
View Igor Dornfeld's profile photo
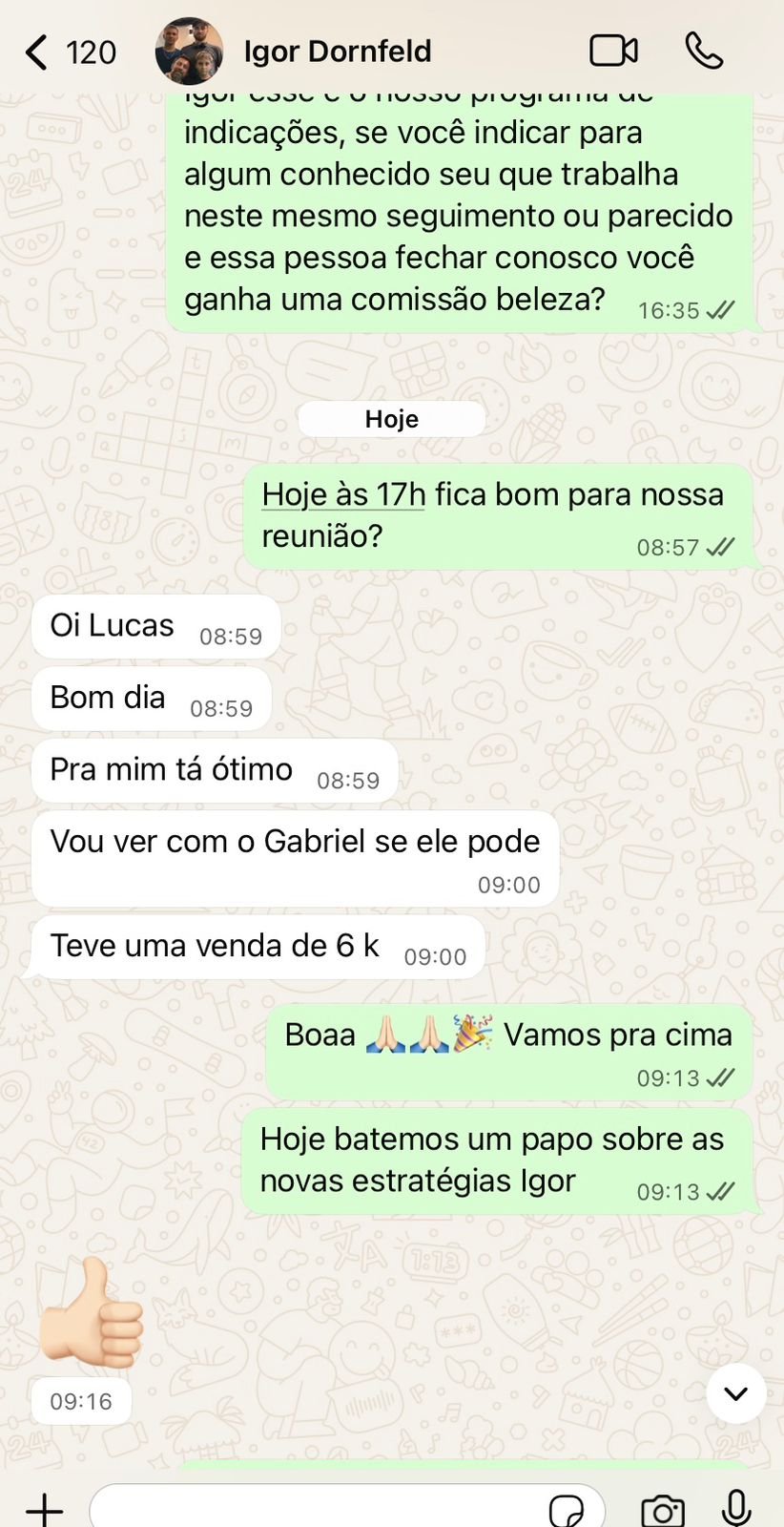[189, 52]
